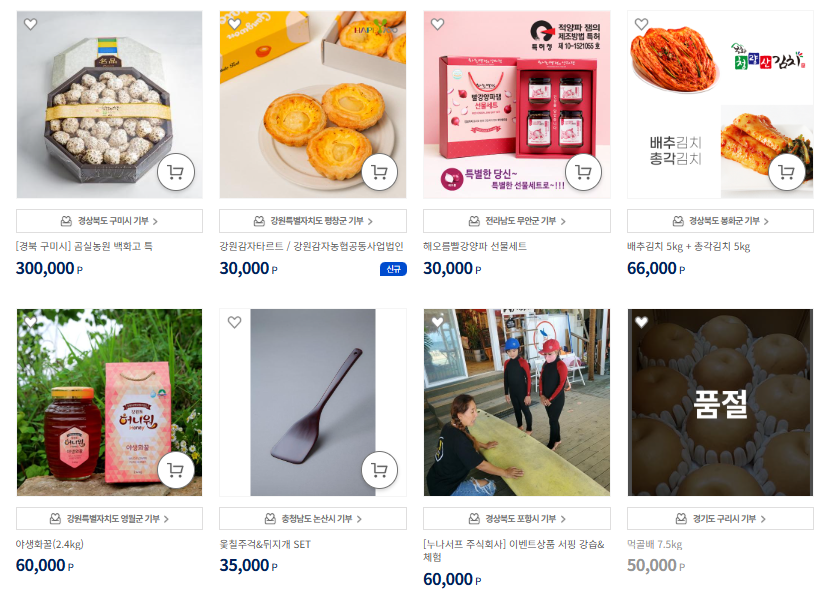Viewport: 823px width, 595px height.
Task: Select 충청남도 논산시 기부 button
Action: [313, 519]
